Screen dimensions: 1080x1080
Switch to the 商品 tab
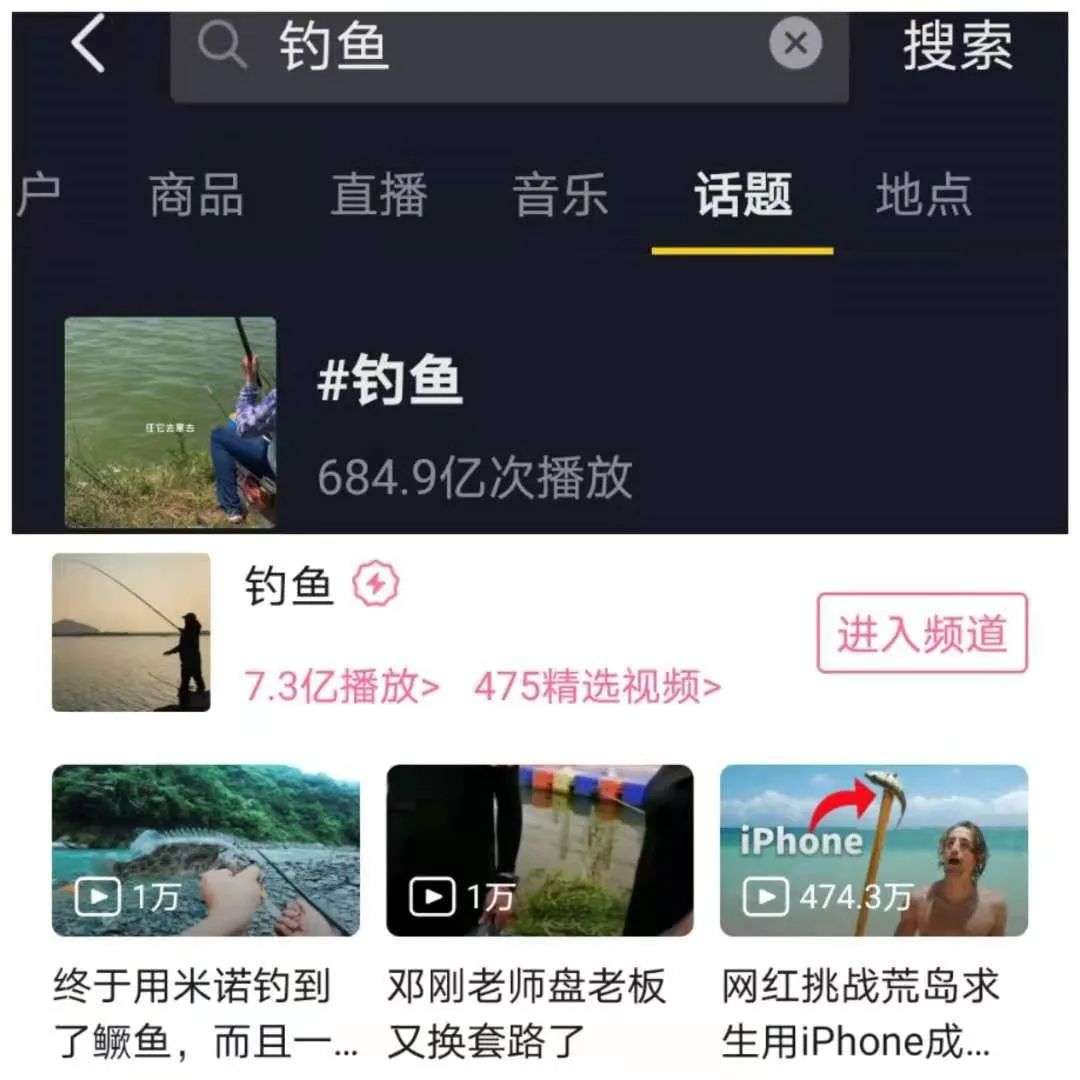point(196,195)
